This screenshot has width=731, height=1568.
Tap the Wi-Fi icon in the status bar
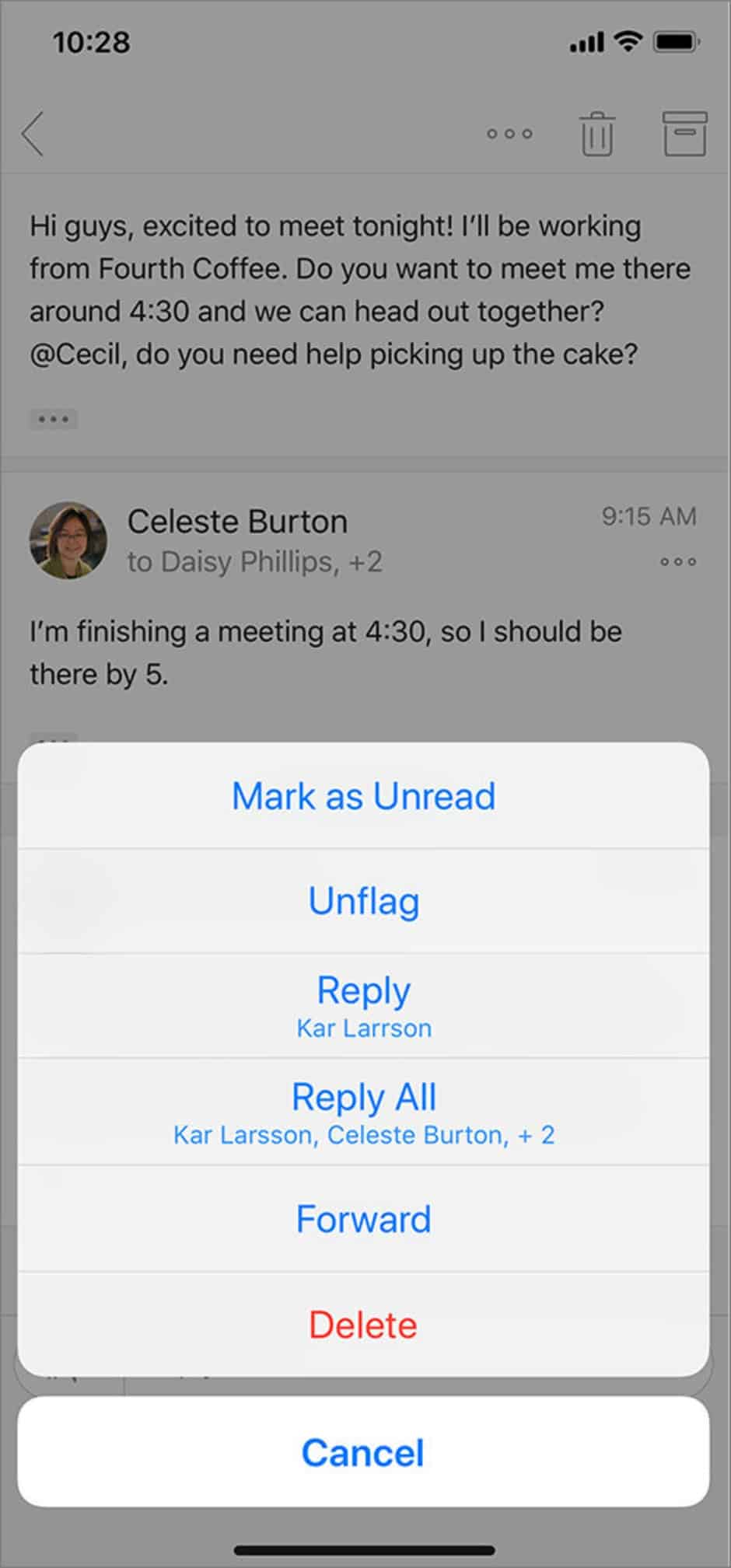point(630,41)
